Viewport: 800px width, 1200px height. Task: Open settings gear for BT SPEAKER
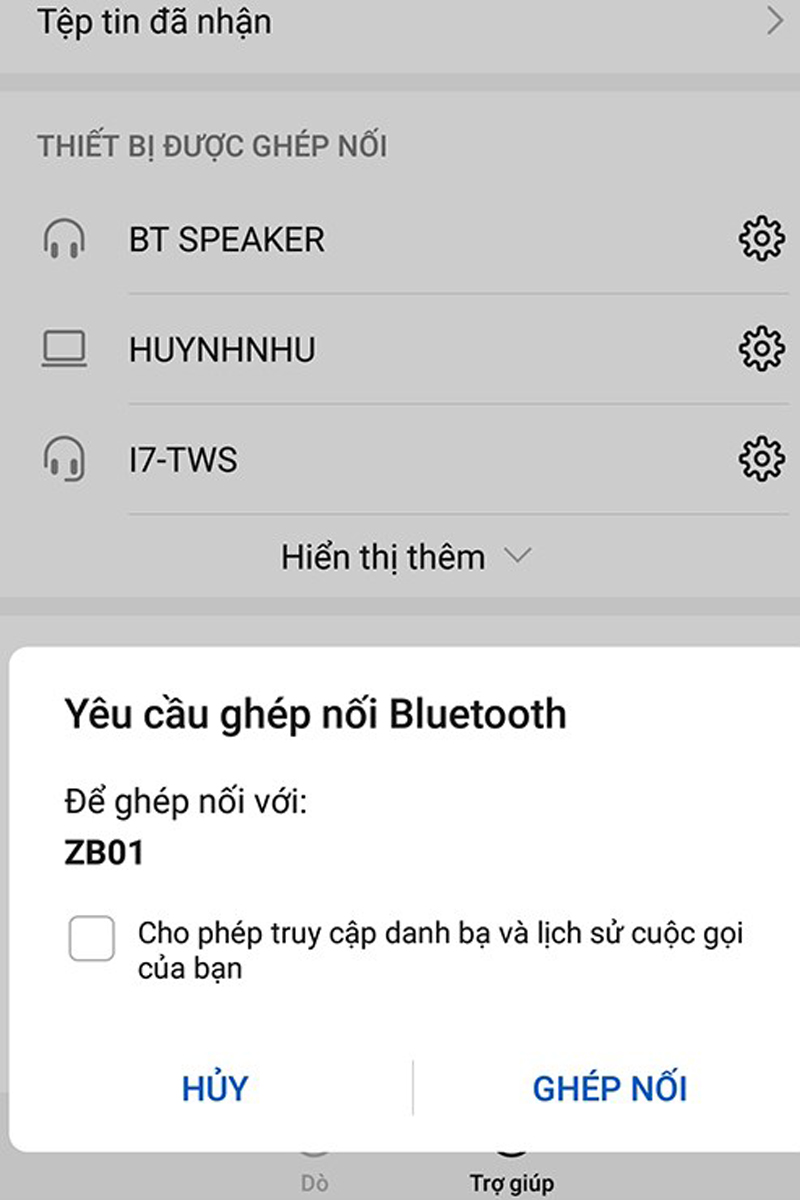[x=760, y=239]
